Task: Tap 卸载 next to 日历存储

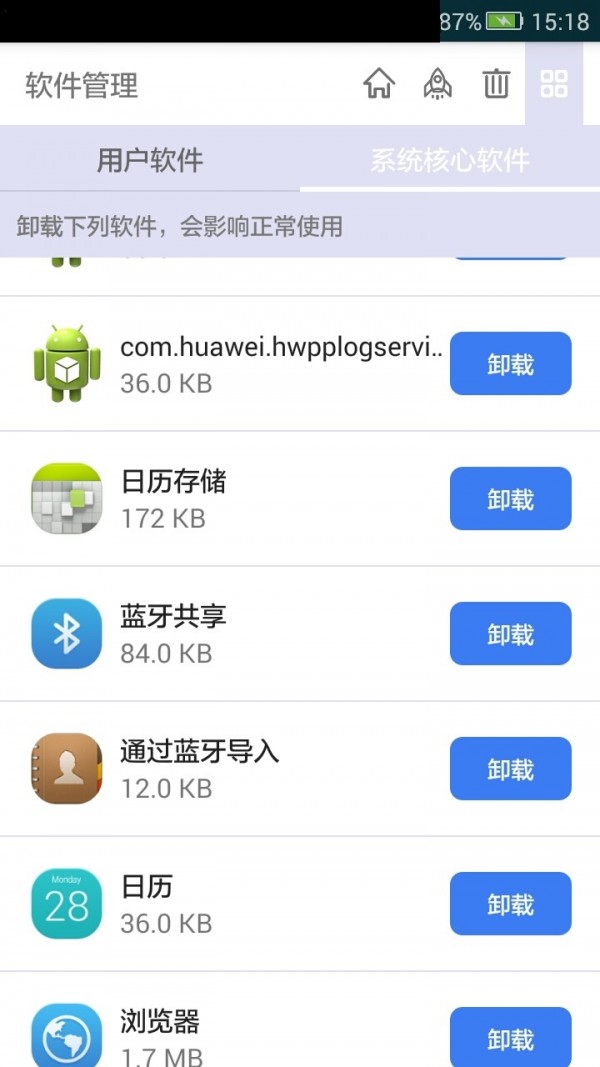Action: 510,499
